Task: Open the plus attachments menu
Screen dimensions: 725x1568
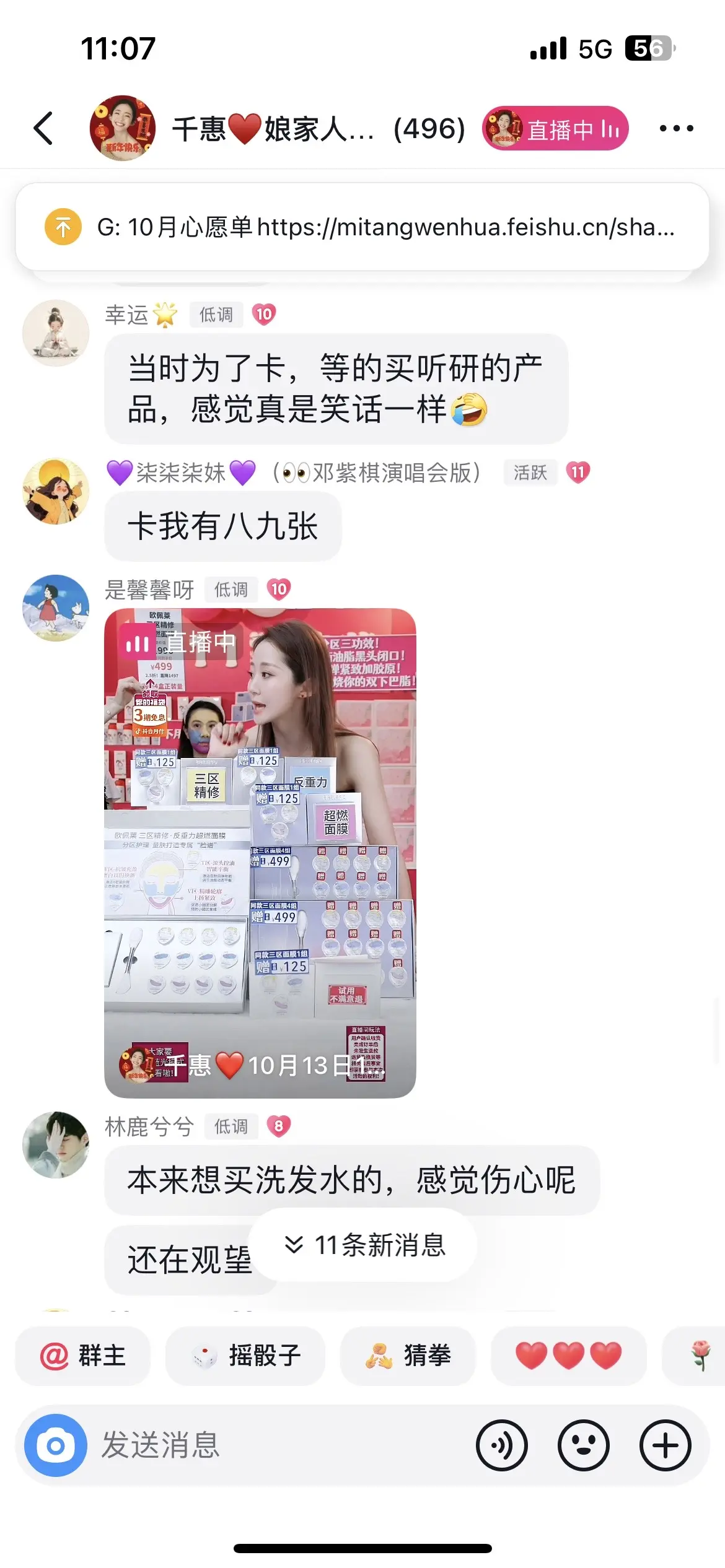Action: tap(665, 1445)
